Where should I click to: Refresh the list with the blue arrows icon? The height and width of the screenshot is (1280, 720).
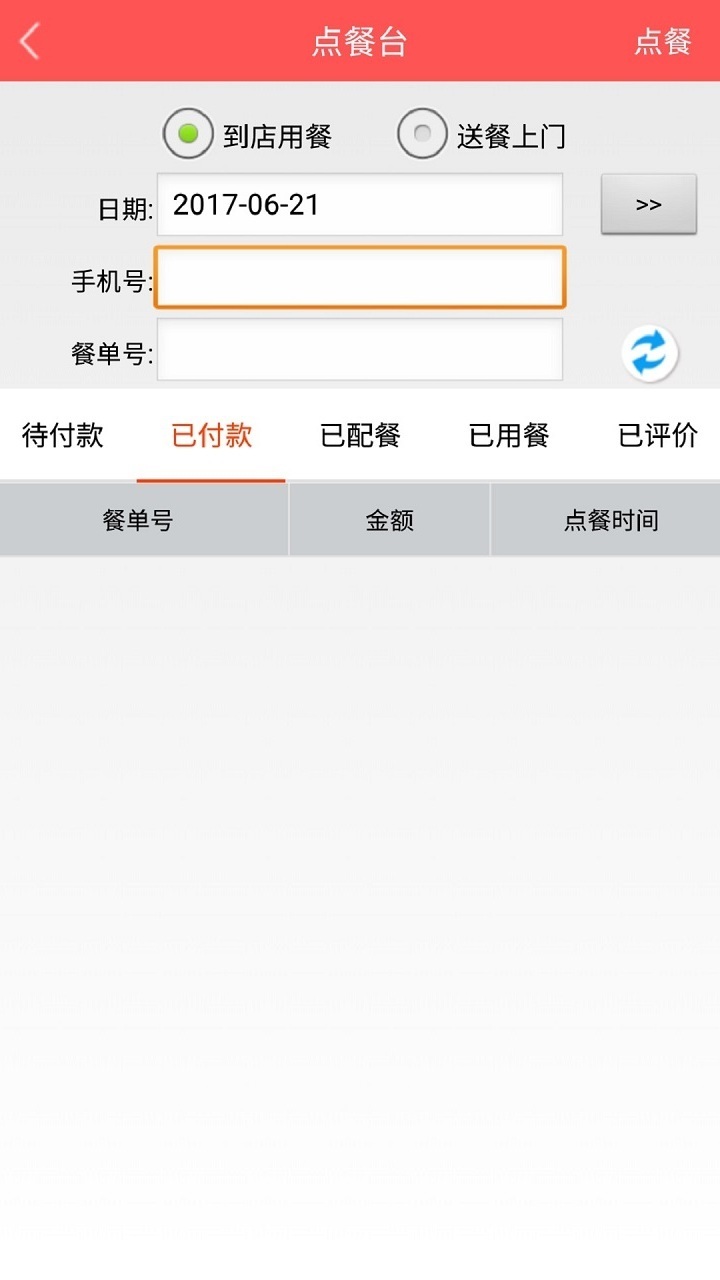point(650,353)
